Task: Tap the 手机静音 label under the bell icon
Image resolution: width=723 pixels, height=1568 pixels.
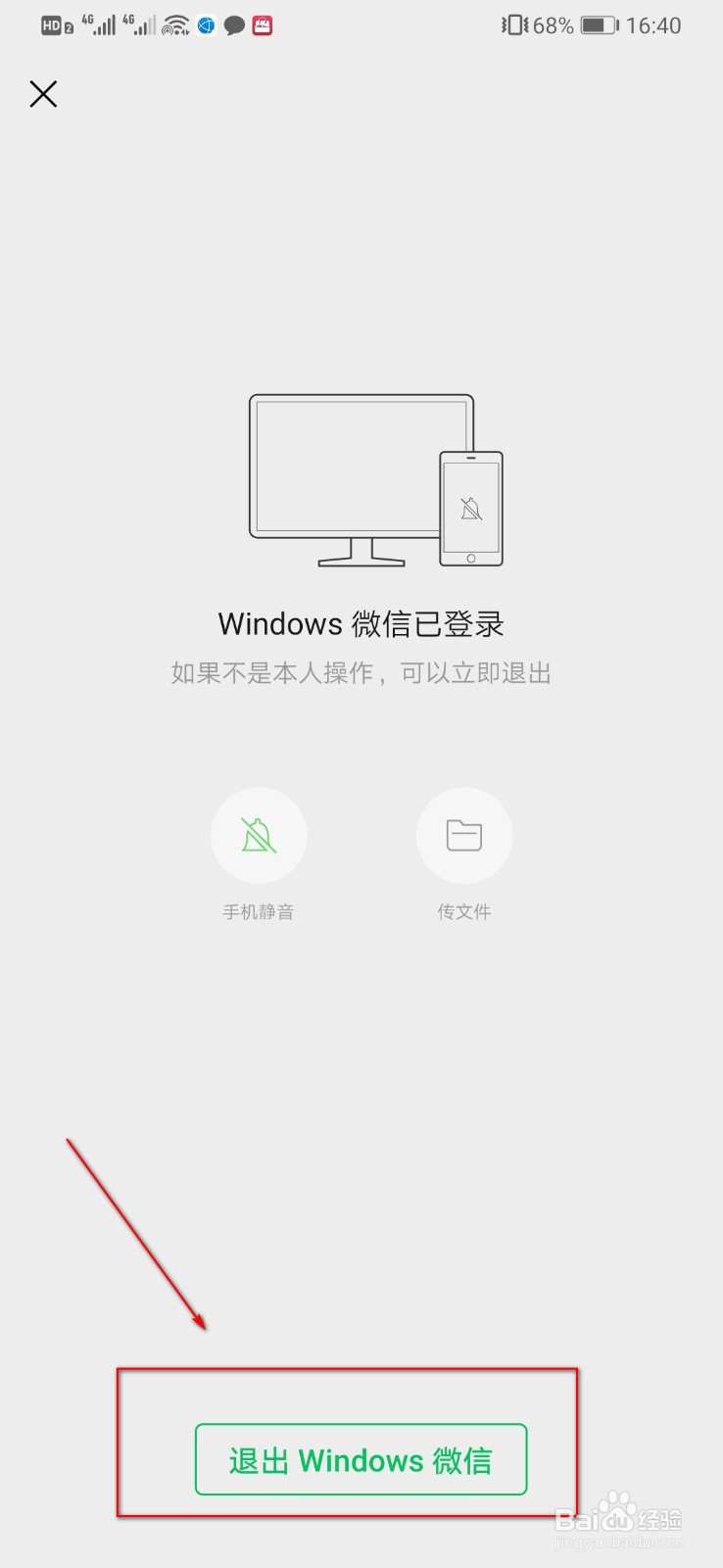Action: tap(259, 910)
